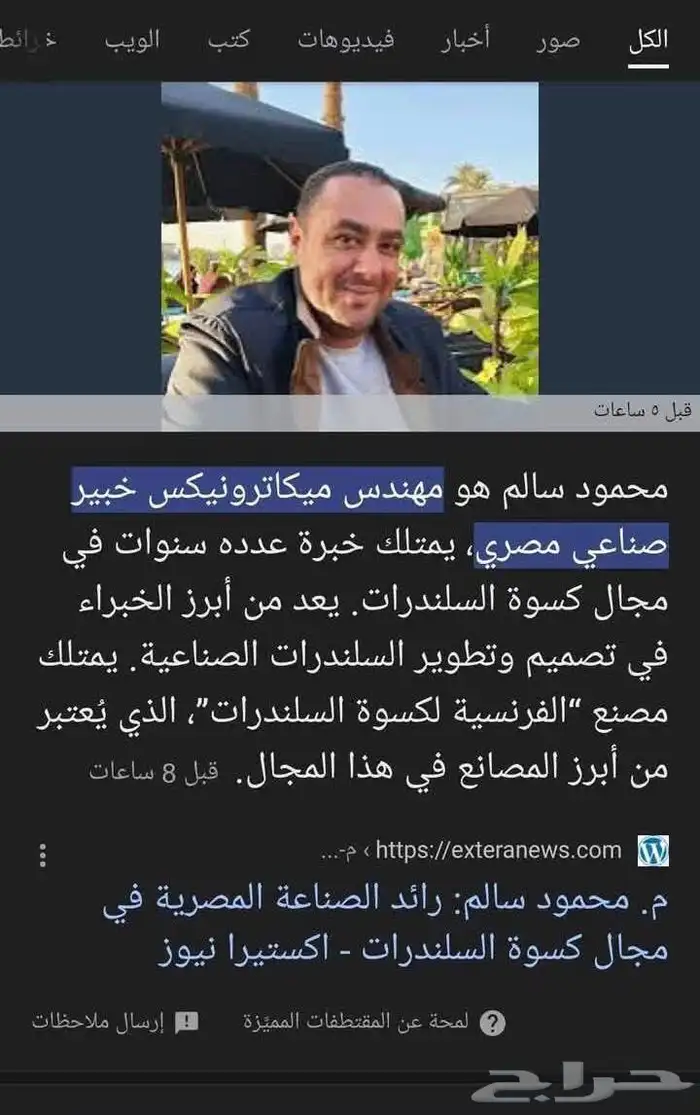The width and height of the screenshot is (700, 1115).
Task: Open the فيديوهات (Videos) tab
Action: 346,40
